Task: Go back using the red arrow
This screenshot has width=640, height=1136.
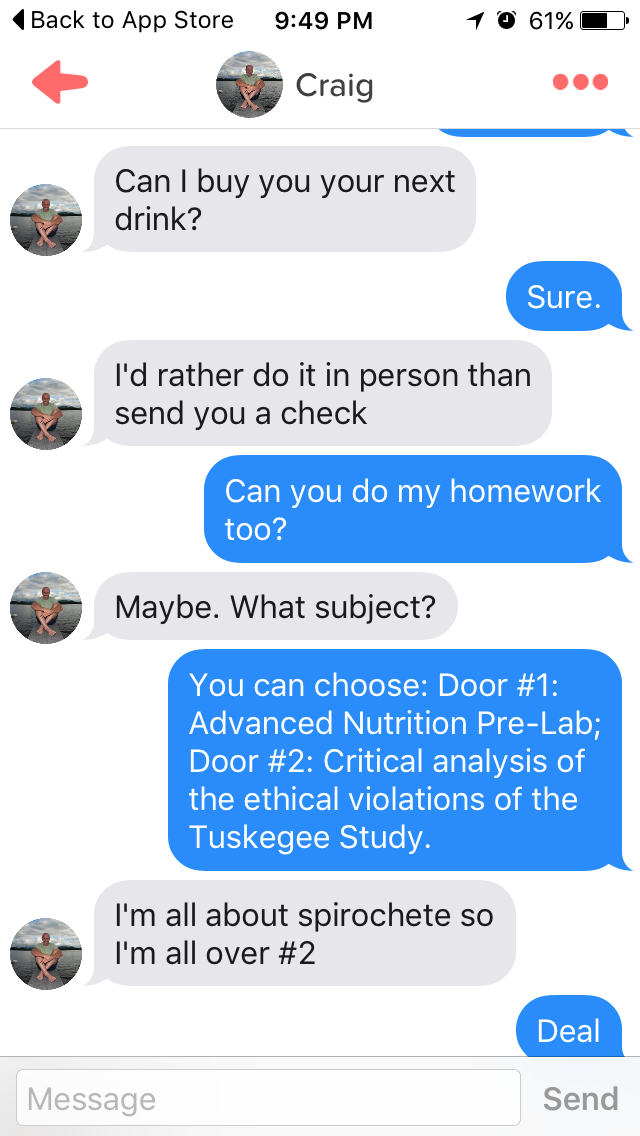Action: [x=60, y=83]
